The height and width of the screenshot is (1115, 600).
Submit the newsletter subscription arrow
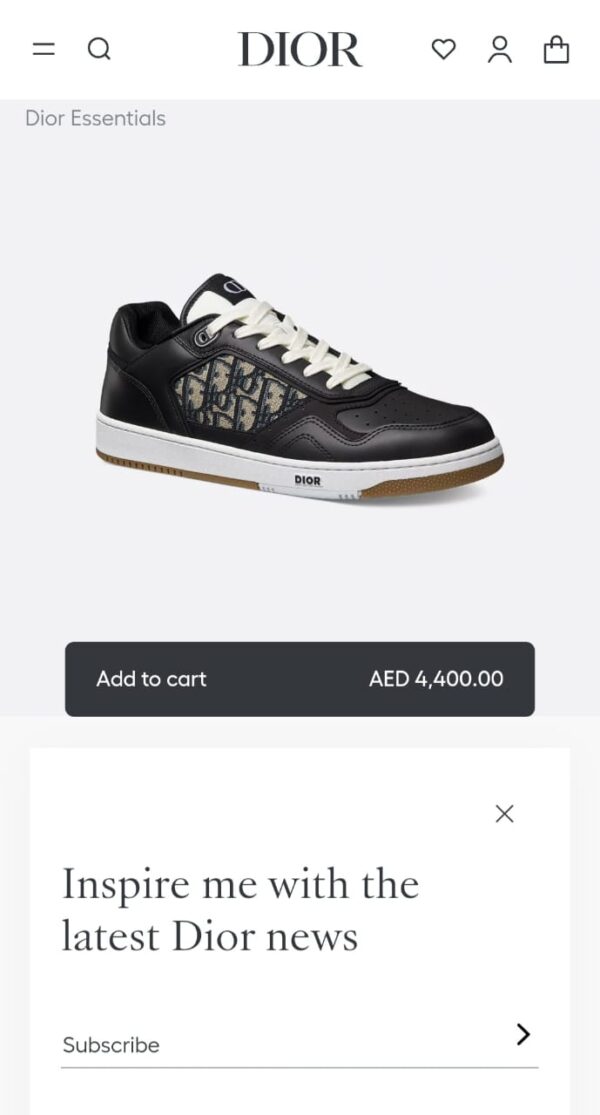tap(522, 1034)
